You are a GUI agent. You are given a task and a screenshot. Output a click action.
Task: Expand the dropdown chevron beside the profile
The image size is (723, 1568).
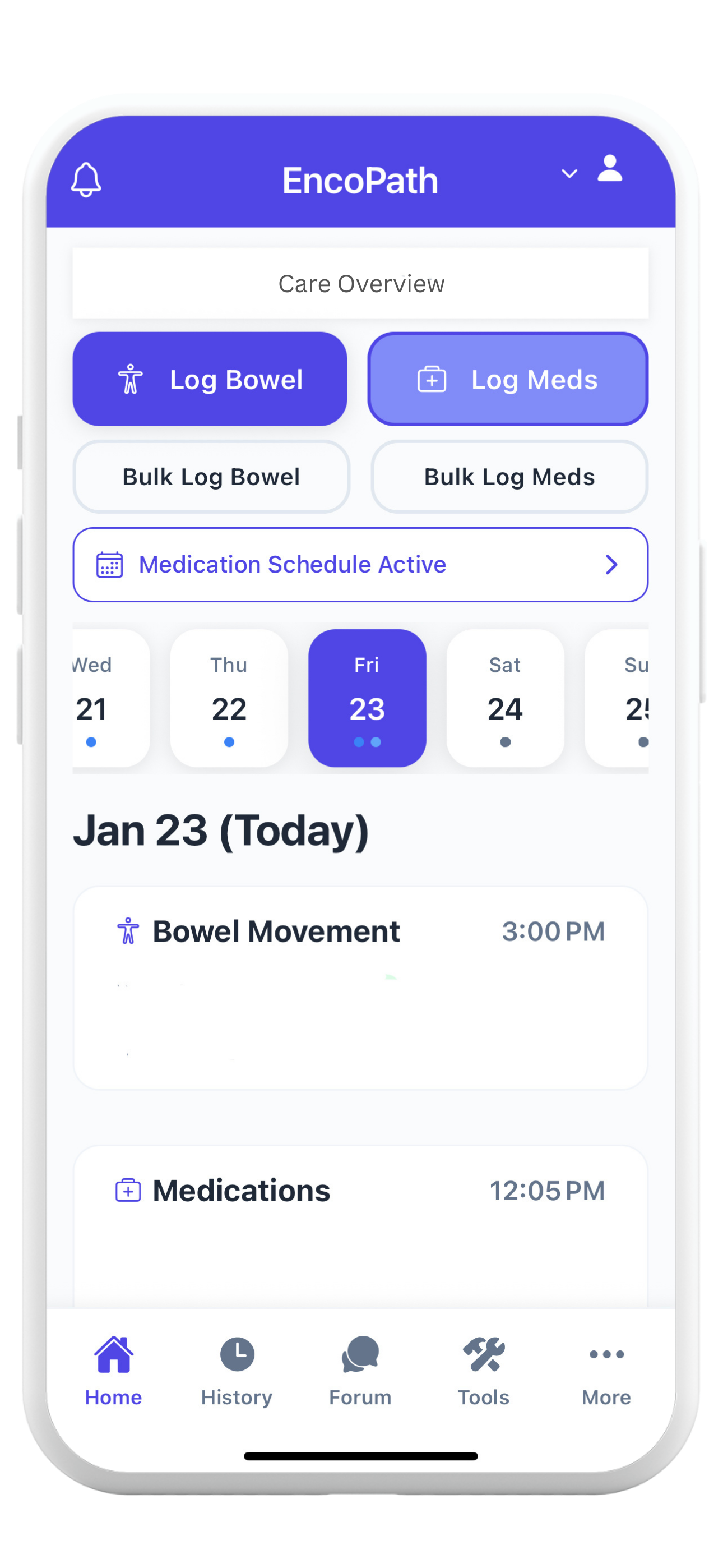pyautogui.click(x=568, y=174)
